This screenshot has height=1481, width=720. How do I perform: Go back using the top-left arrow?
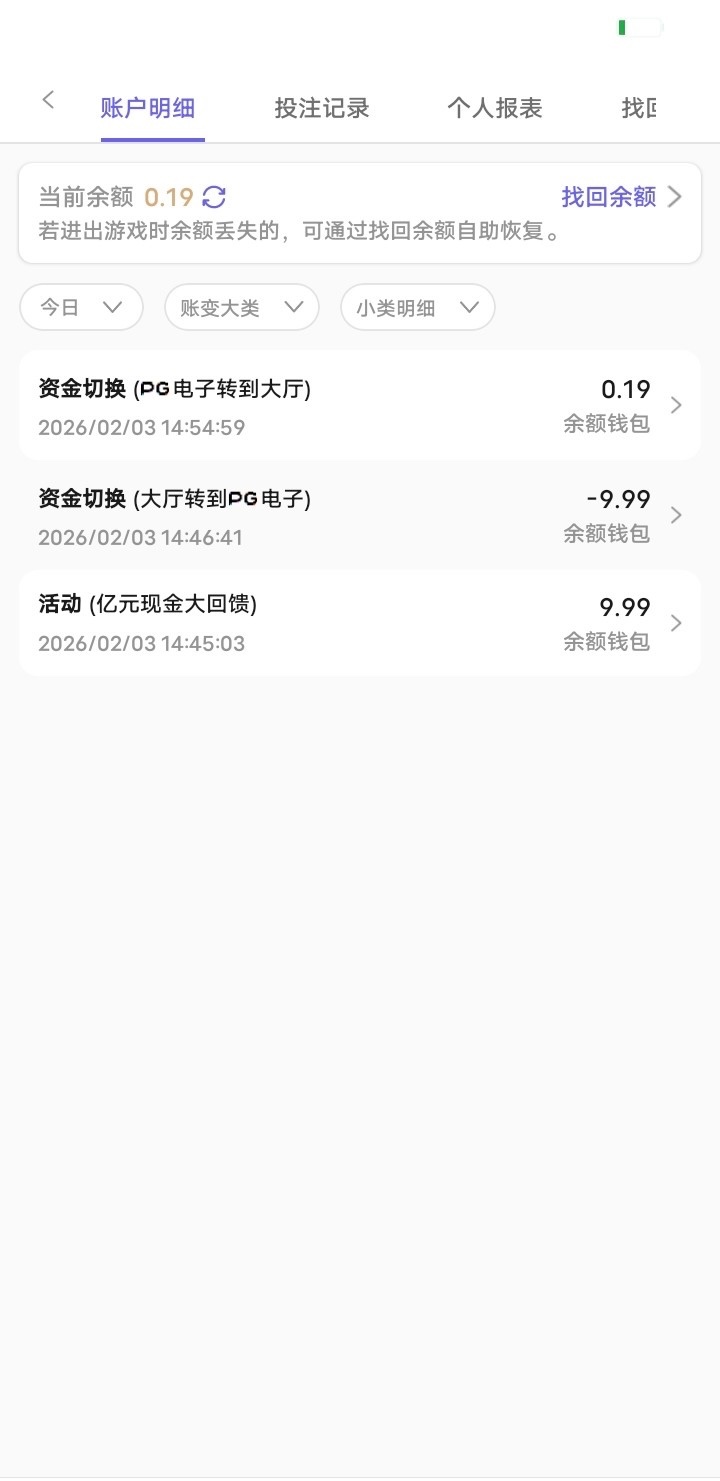[x=48, y=100]
